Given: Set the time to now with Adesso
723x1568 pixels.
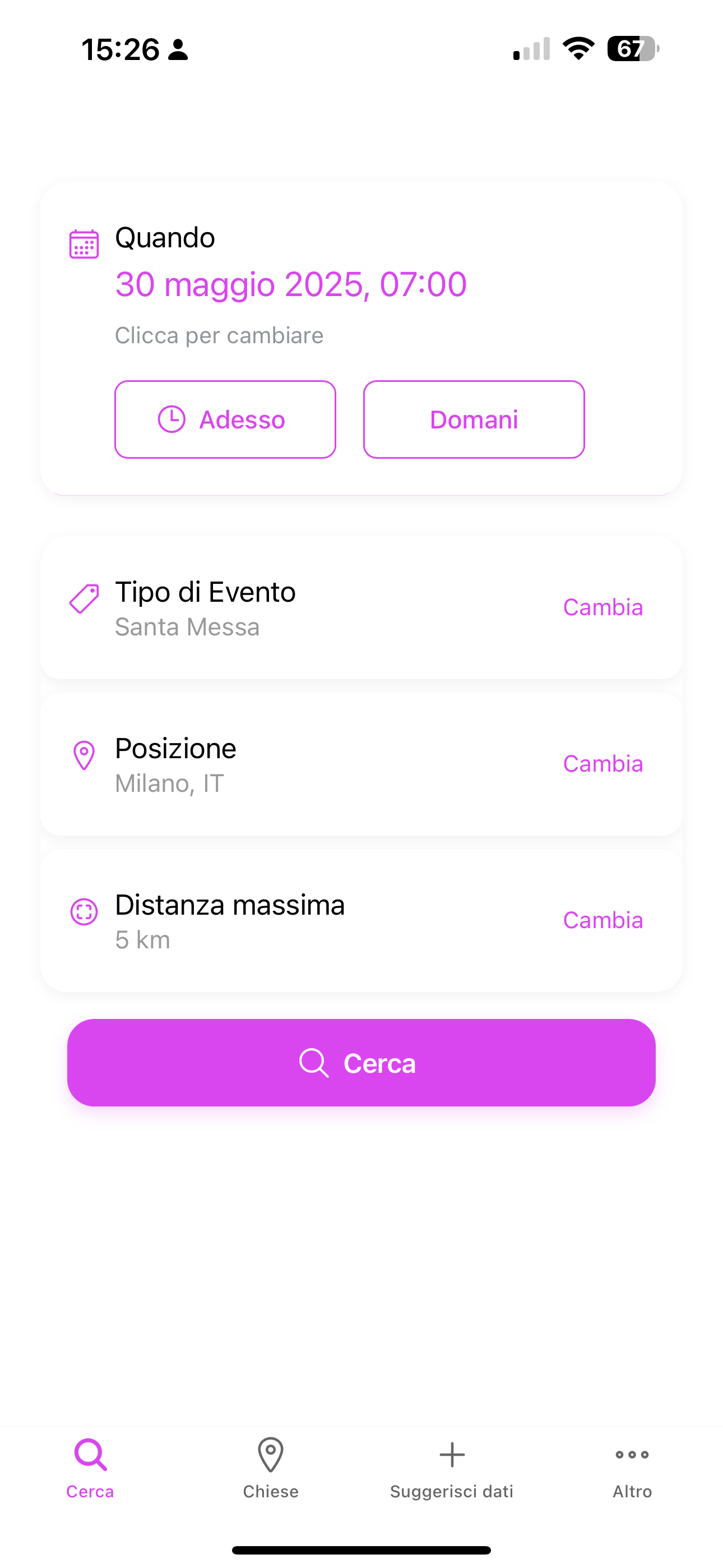Looking at the screenshot, I should click(x=225, y=419).
